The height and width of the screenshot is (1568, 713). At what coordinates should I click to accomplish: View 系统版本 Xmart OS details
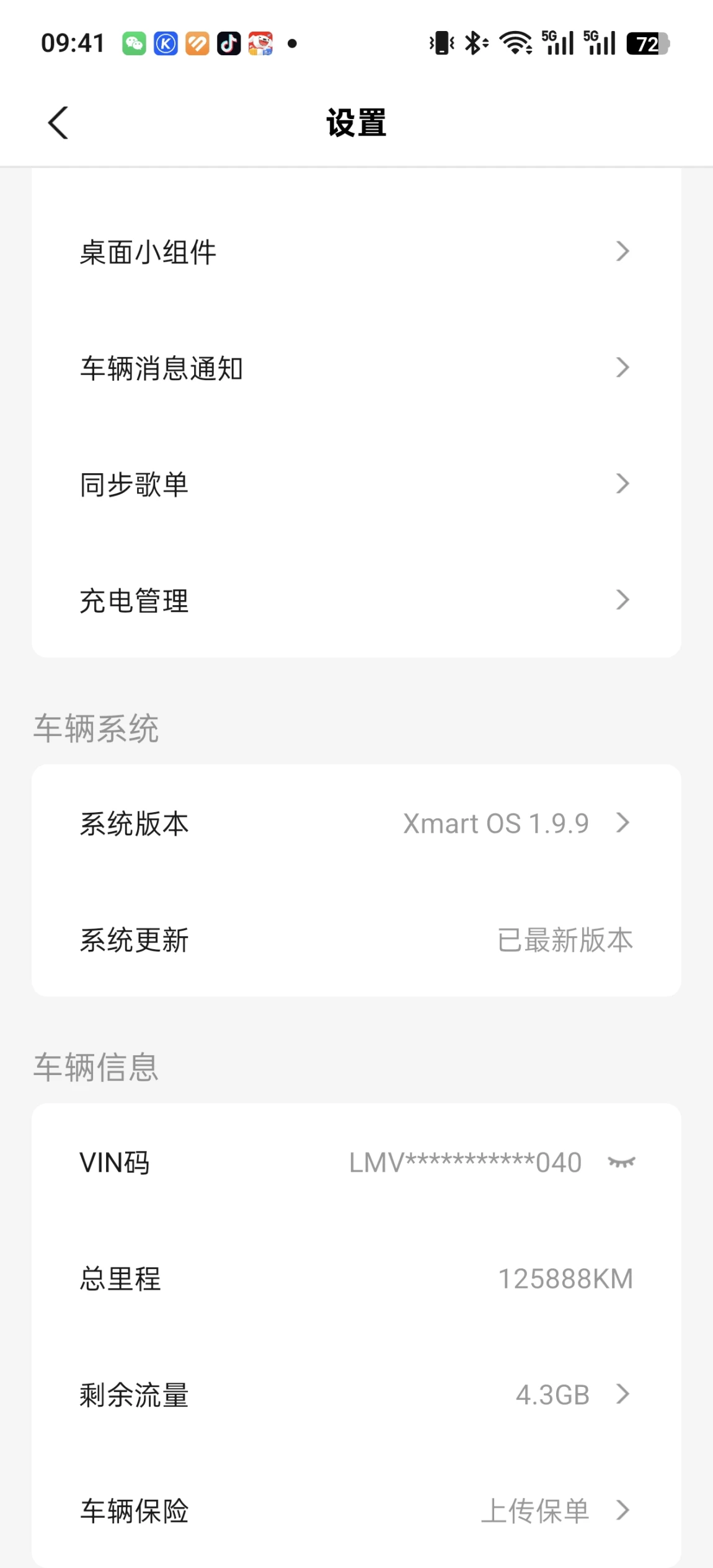(x=356, y=823)
